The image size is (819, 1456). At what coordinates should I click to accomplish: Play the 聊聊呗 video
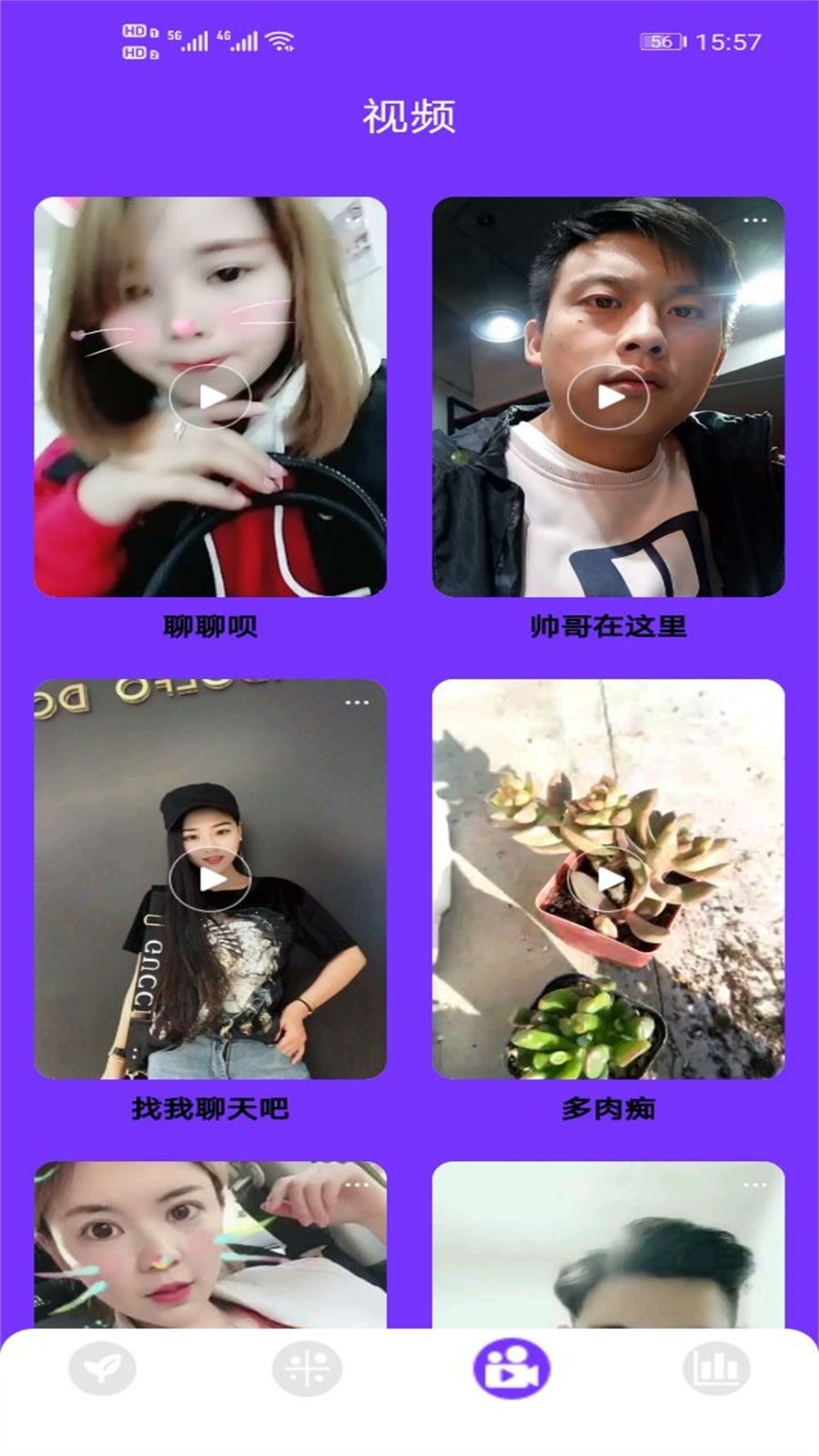pos(210,397)
